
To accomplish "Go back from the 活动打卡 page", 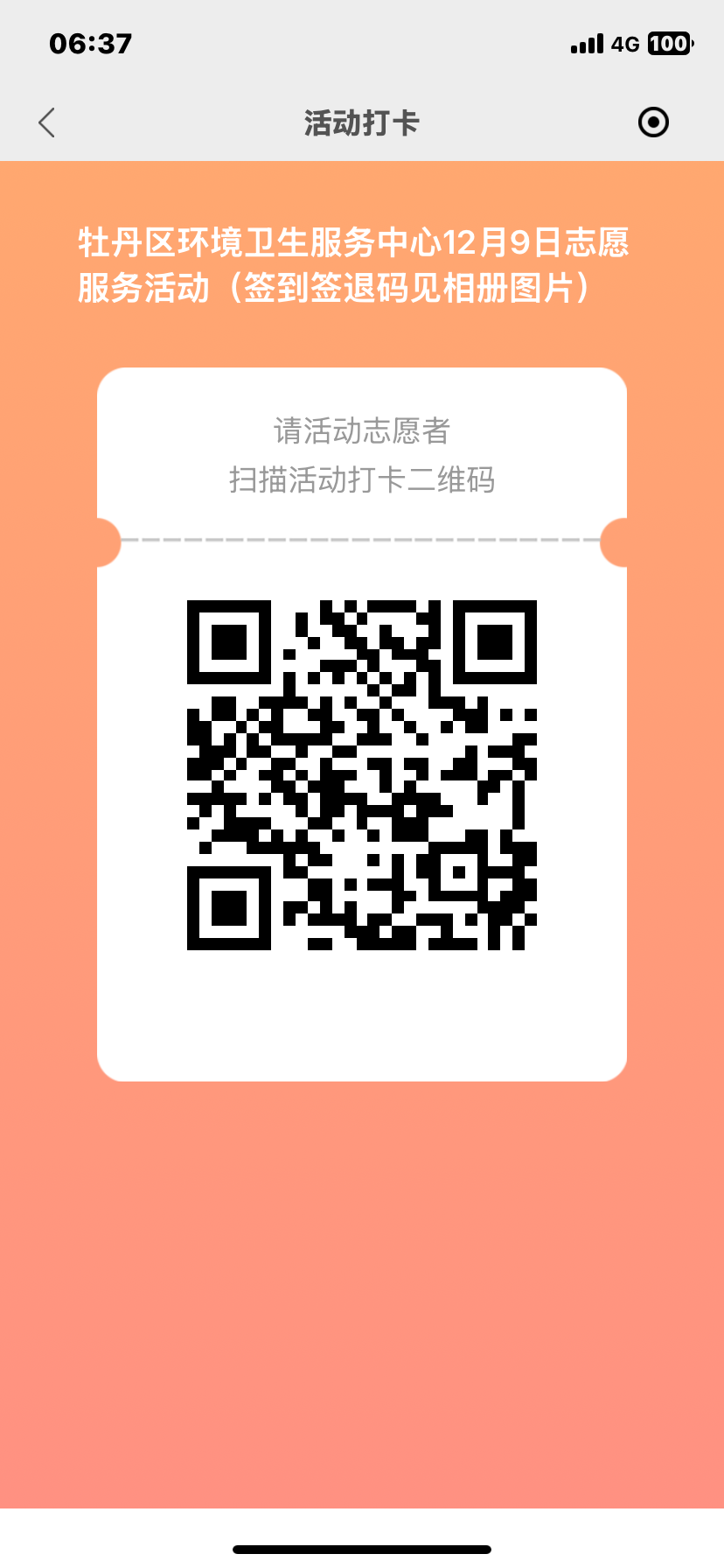I will pos(47,122).
